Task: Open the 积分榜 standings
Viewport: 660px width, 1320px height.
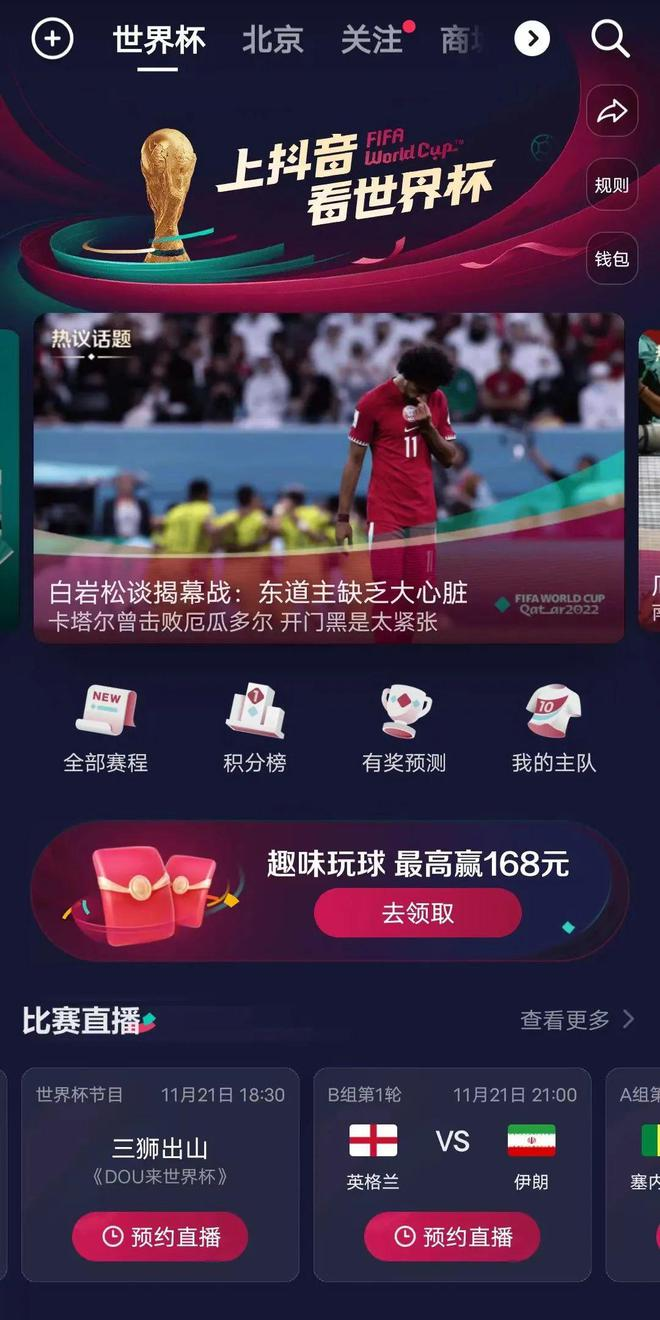Action: [255, 729]
